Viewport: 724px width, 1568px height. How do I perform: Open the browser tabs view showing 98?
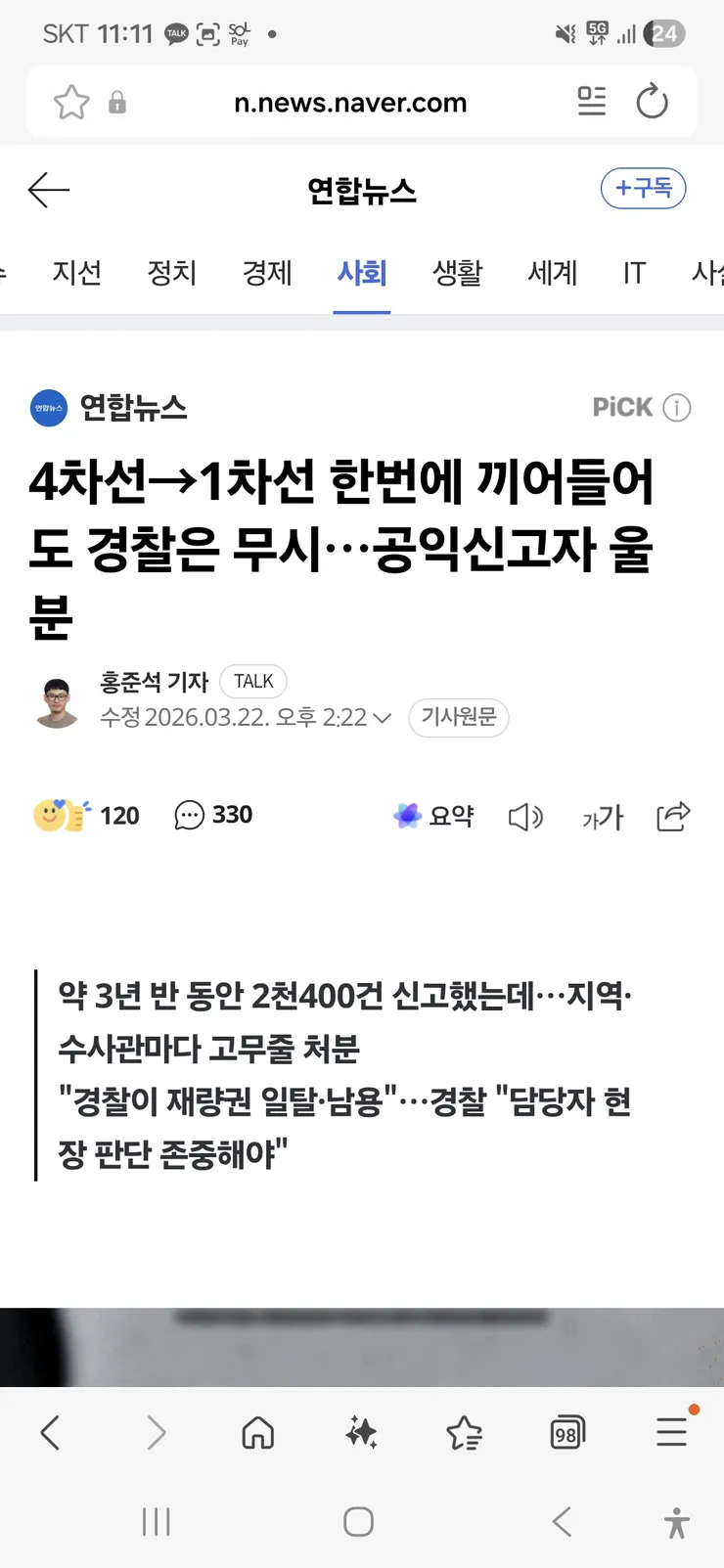pos(567,1433)
